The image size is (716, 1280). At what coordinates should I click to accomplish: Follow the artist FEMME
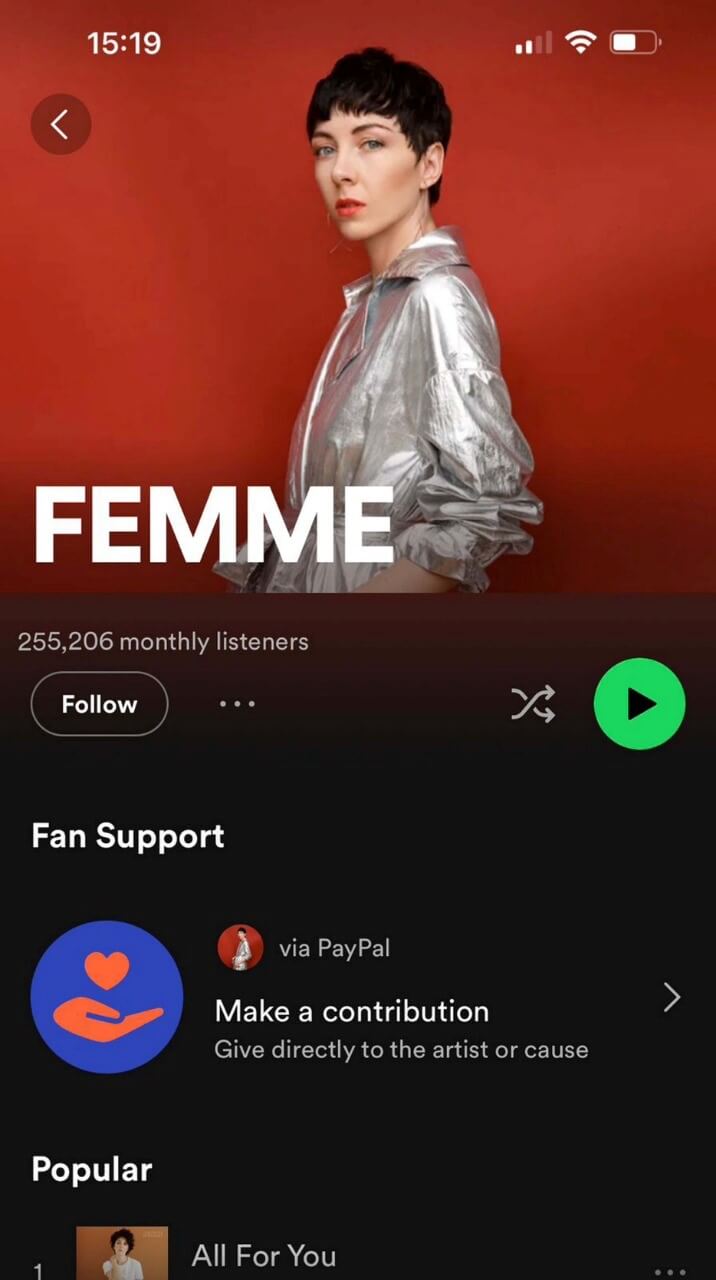pyautogui.click(x=99, y=704)
